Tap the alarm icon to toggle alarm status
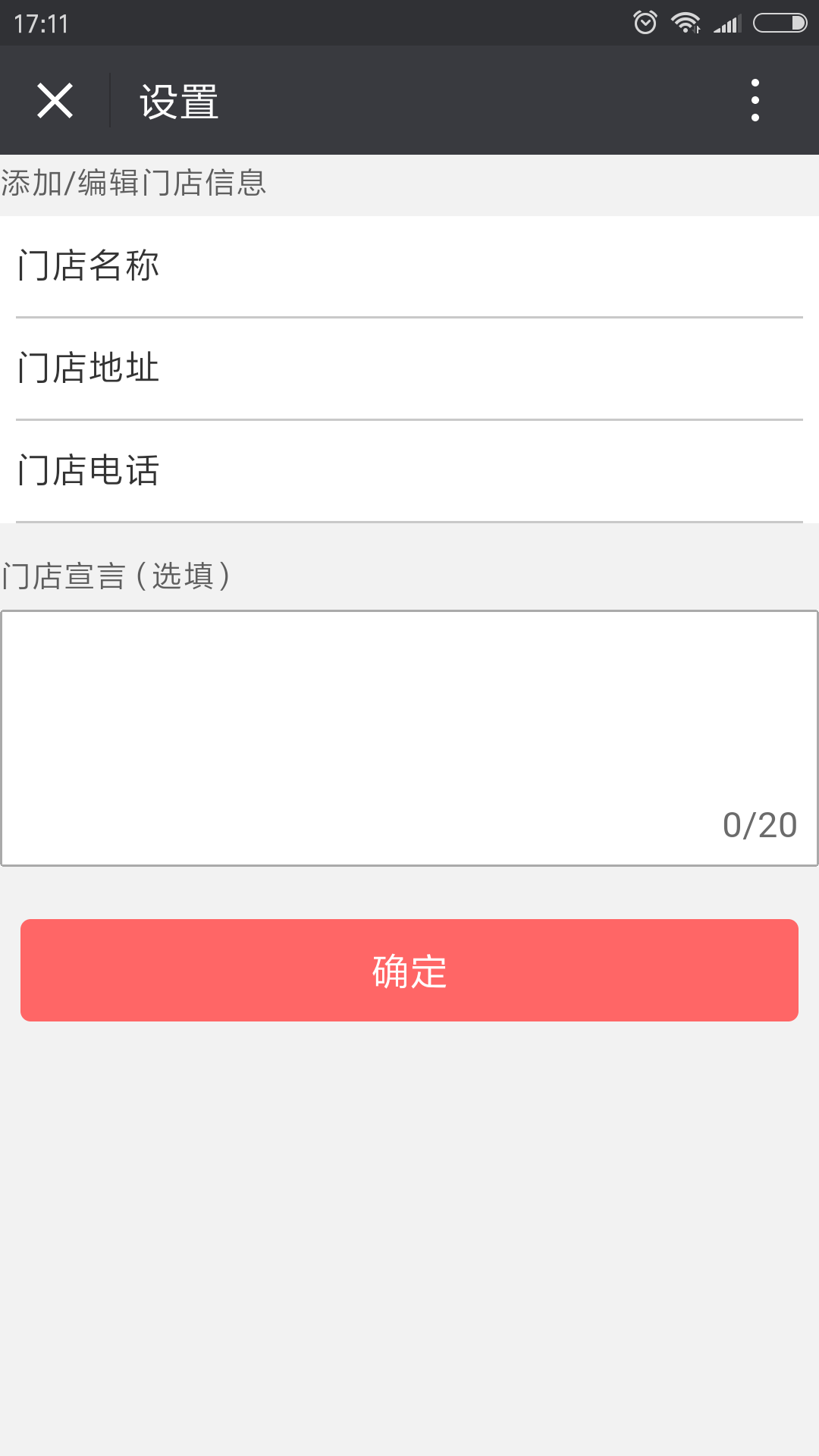The width and height of the screenshot is (819, 1456). pos(645,24)
